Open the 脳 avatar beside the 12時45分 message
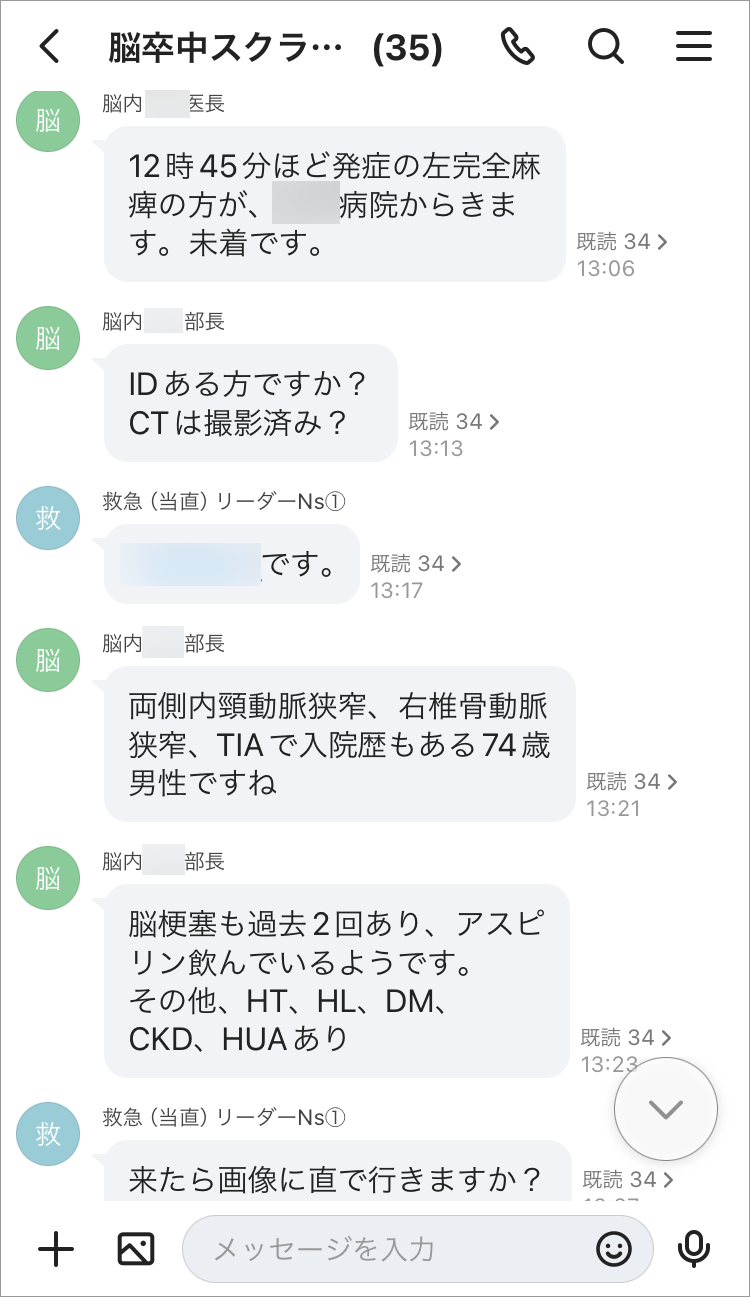 (x=48, y=122)
